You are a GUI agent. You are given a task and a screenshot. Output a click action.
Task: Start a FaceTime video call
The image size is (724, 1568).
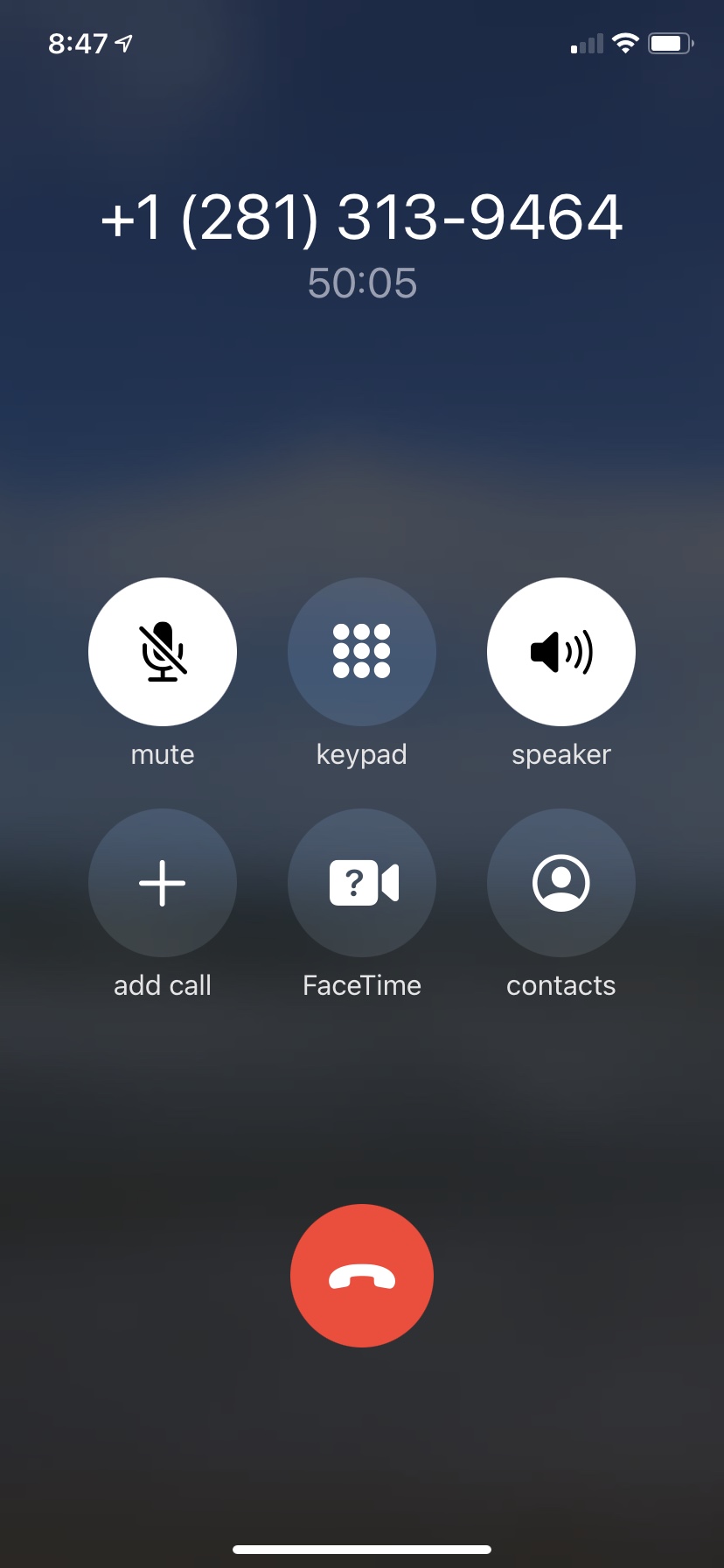pos(362,883)
